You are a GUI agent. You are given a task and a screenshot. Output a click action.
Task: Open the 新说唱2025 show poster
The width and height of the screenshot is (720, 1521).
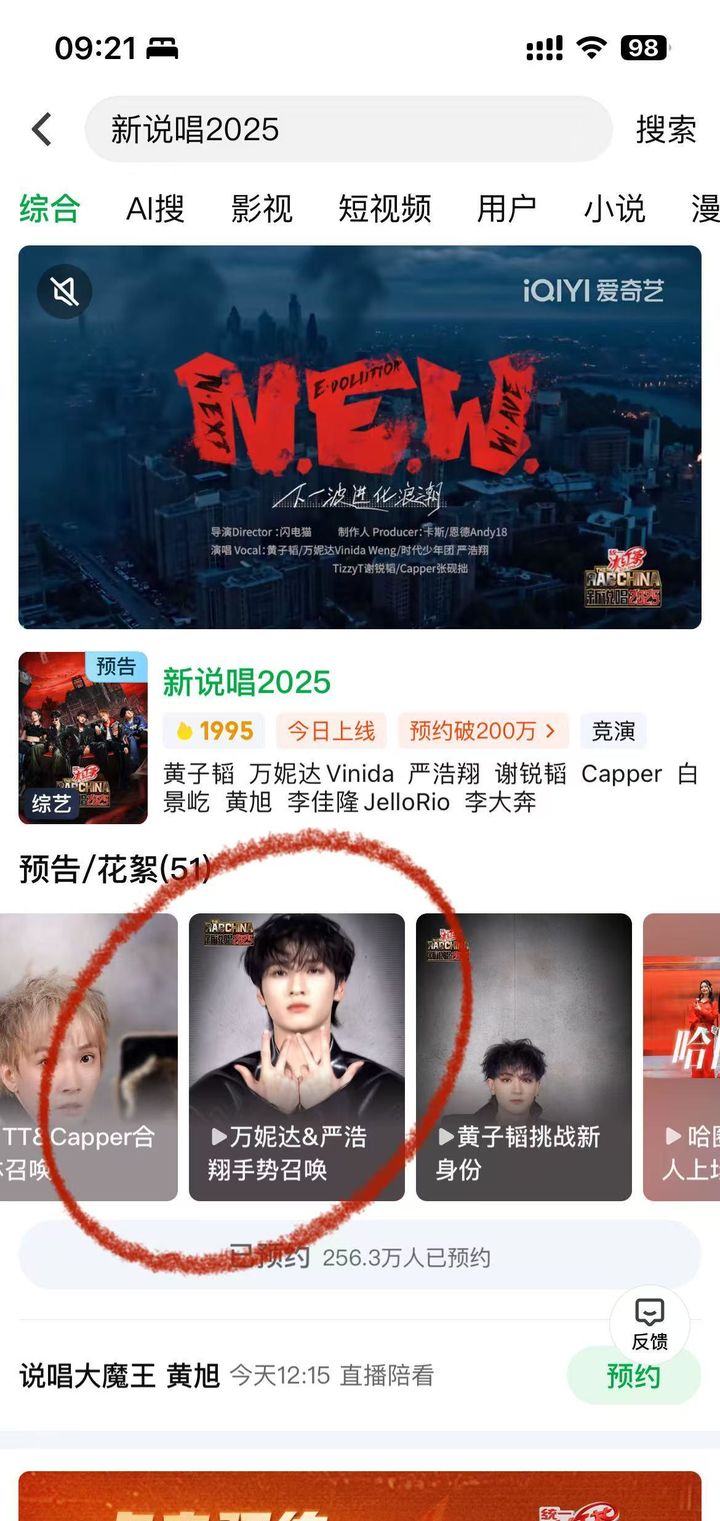tap(83, 738)
